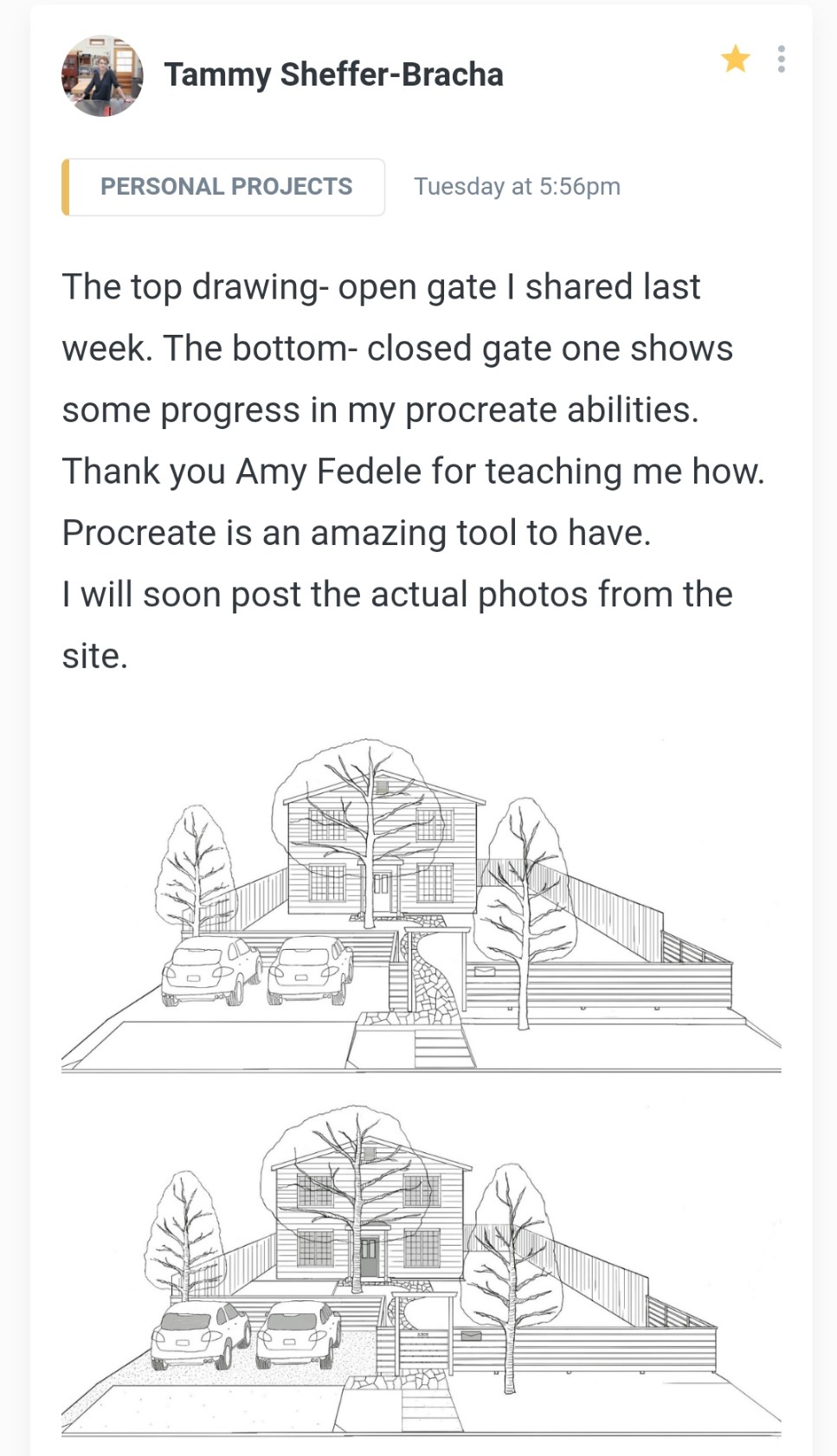
Task: Open the Personal Projects category tag
Action: pos(225,187)
